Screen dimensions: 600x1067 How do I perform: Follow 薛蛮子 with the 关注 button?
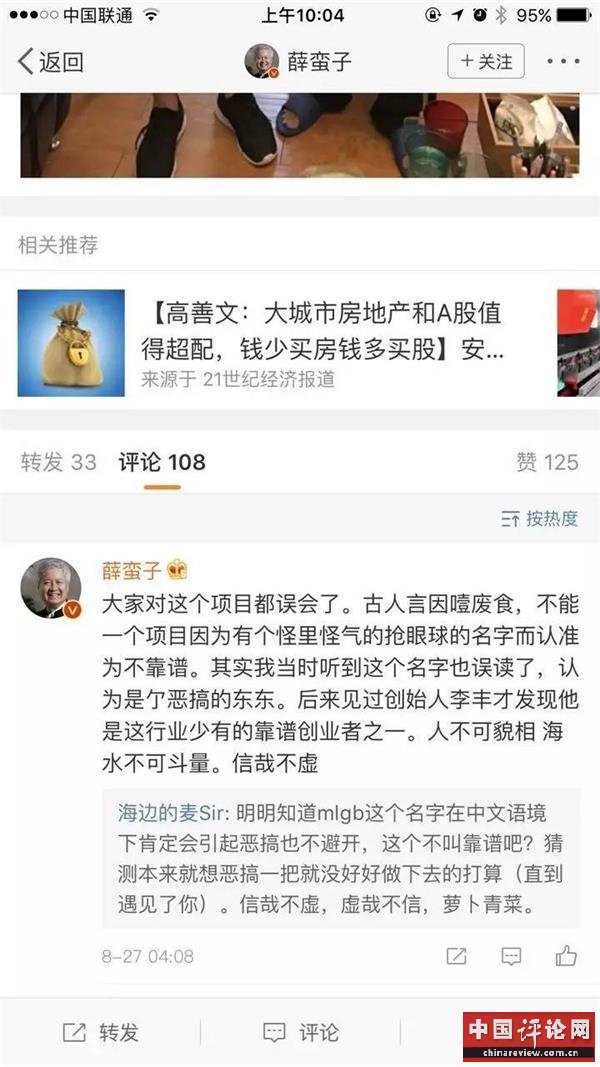click(485, 61)
